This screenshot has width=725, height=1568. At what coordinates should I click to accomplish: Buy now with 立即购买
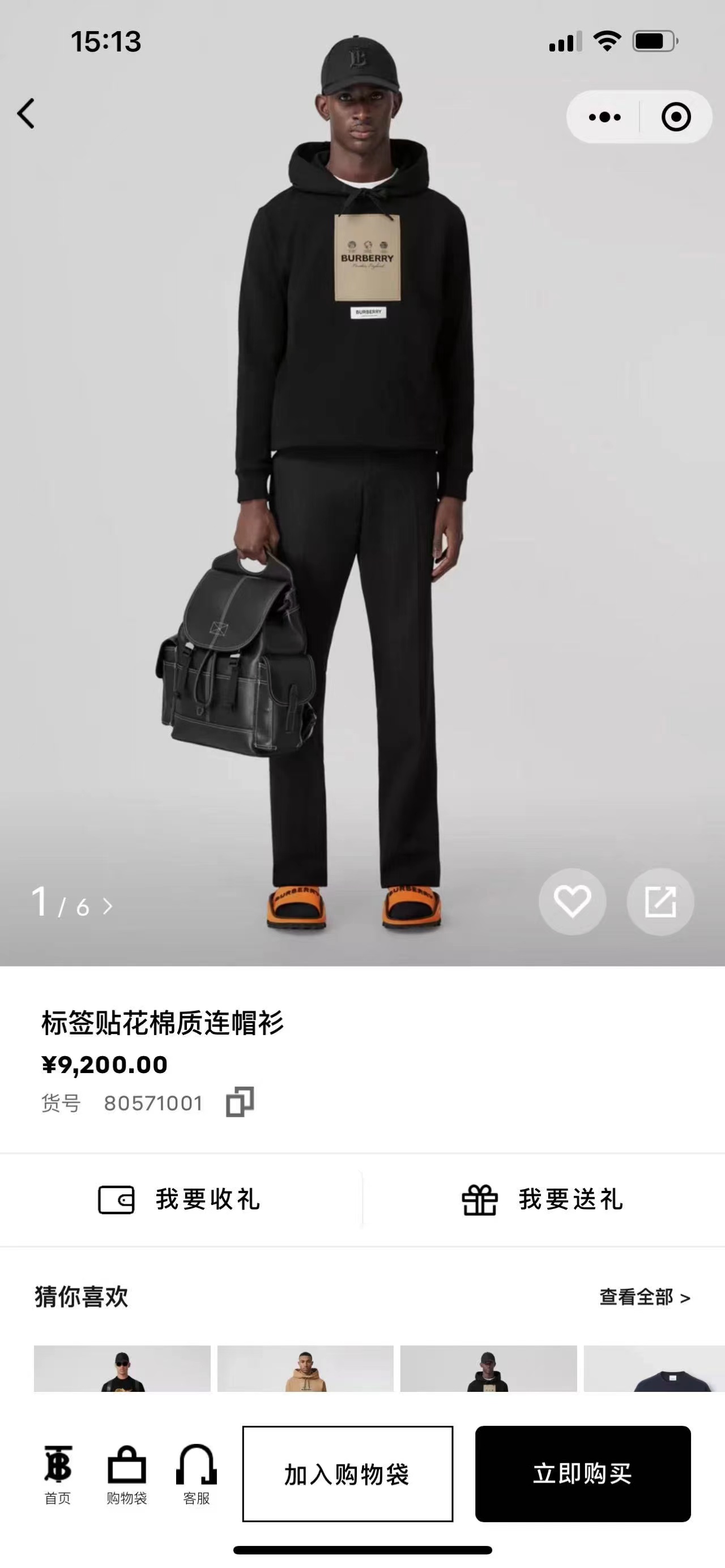[x=583, y=1473]
